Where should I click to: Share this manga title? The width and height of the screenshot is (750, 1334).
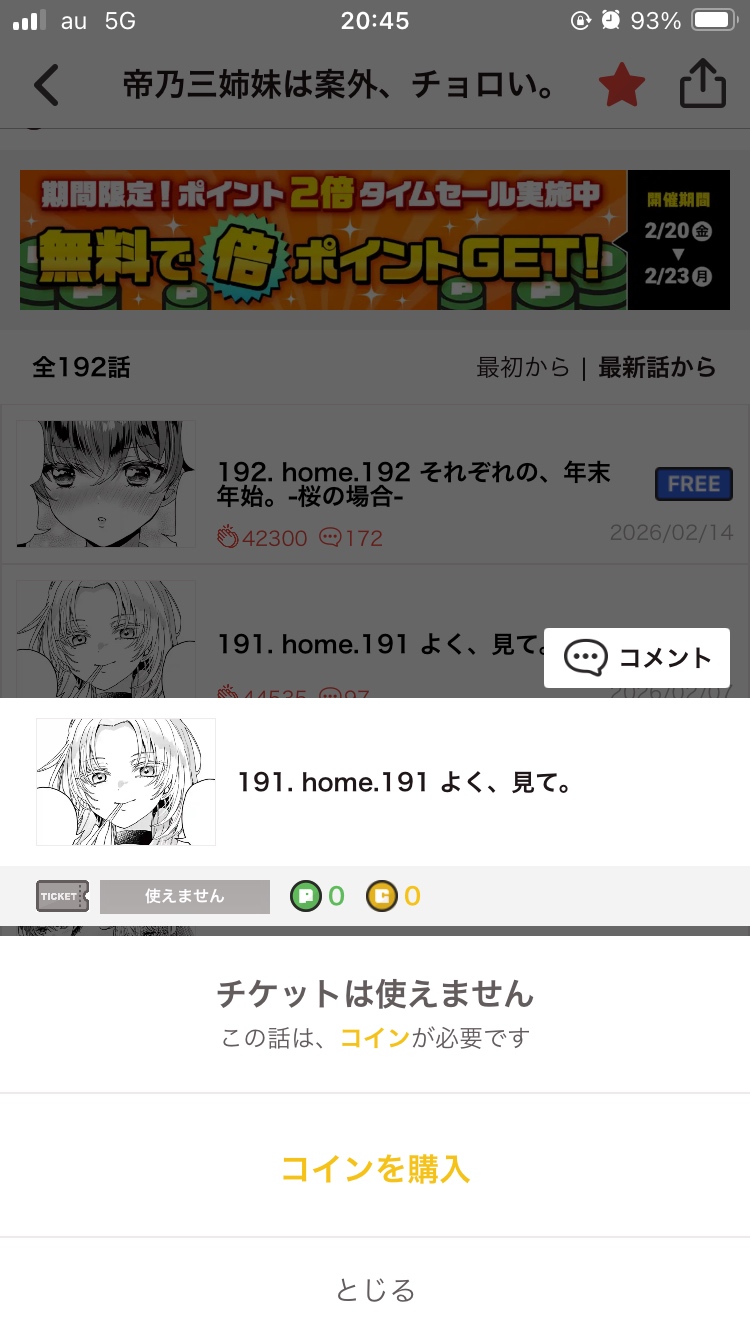click(702, 85)
